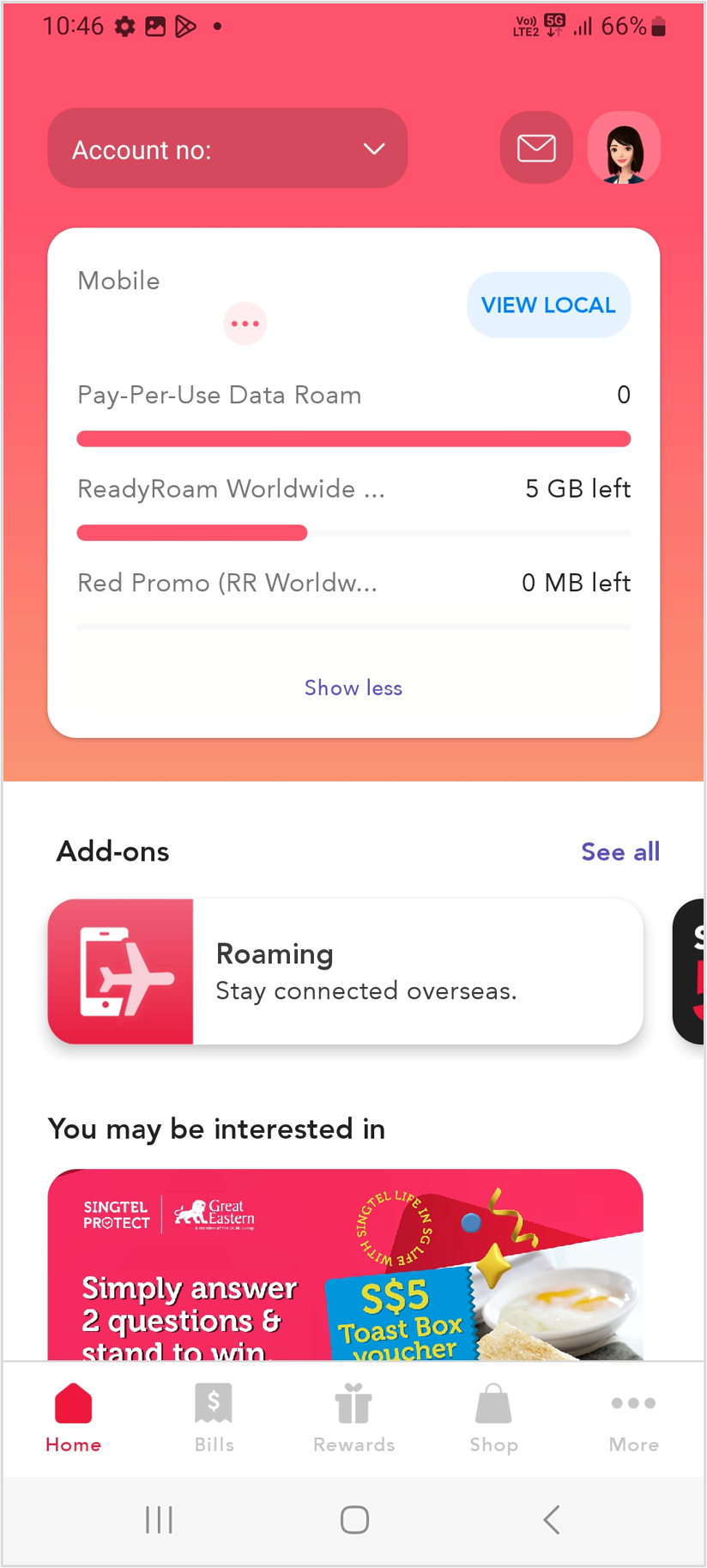Switch to the Rewards tab
707x1568 pixels.
[353, 1419]
